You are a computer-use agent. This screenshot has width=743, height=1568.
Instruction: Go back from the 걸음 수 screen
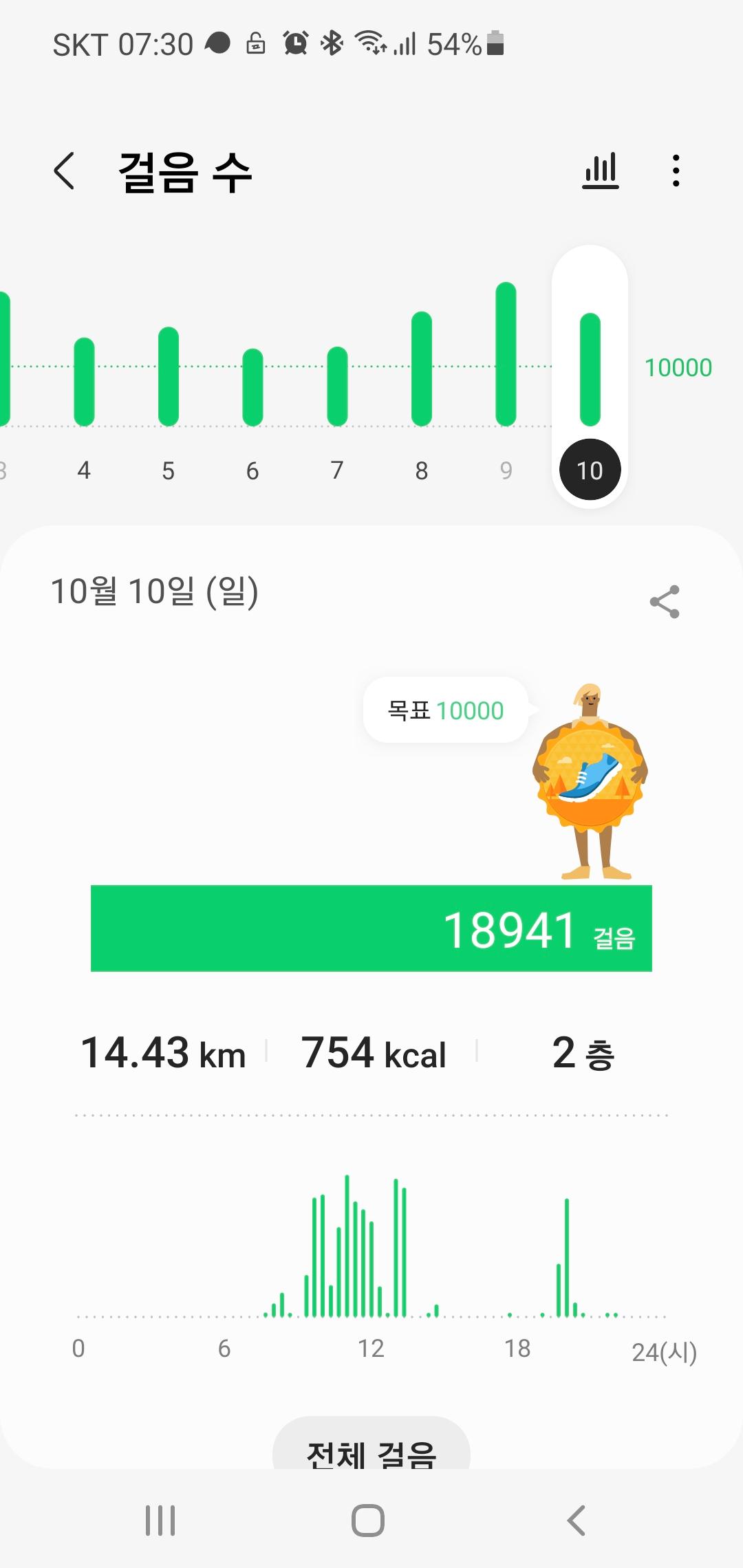click(x=64, y=171)
